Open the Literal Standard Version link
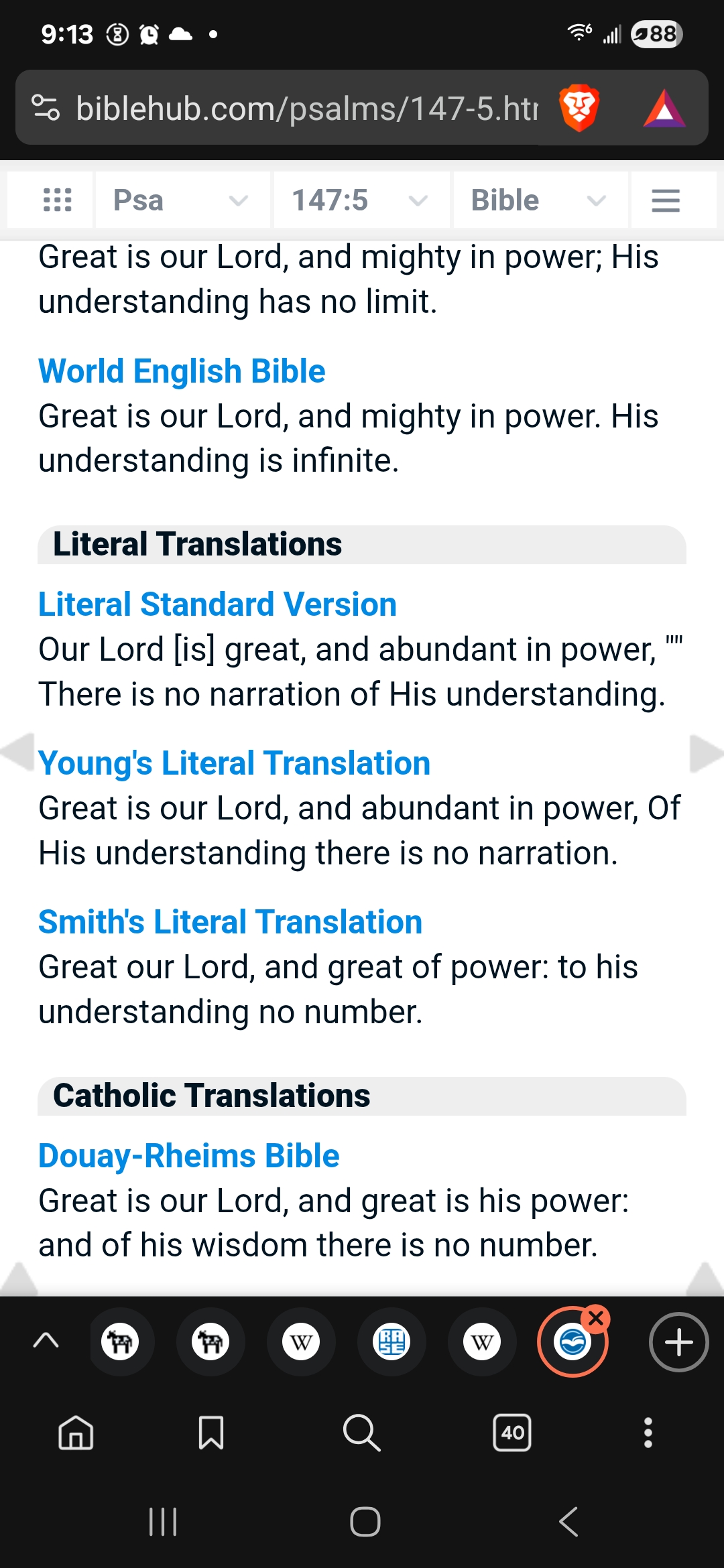This screenshot has height=1568, width=724. coord(217,604)
